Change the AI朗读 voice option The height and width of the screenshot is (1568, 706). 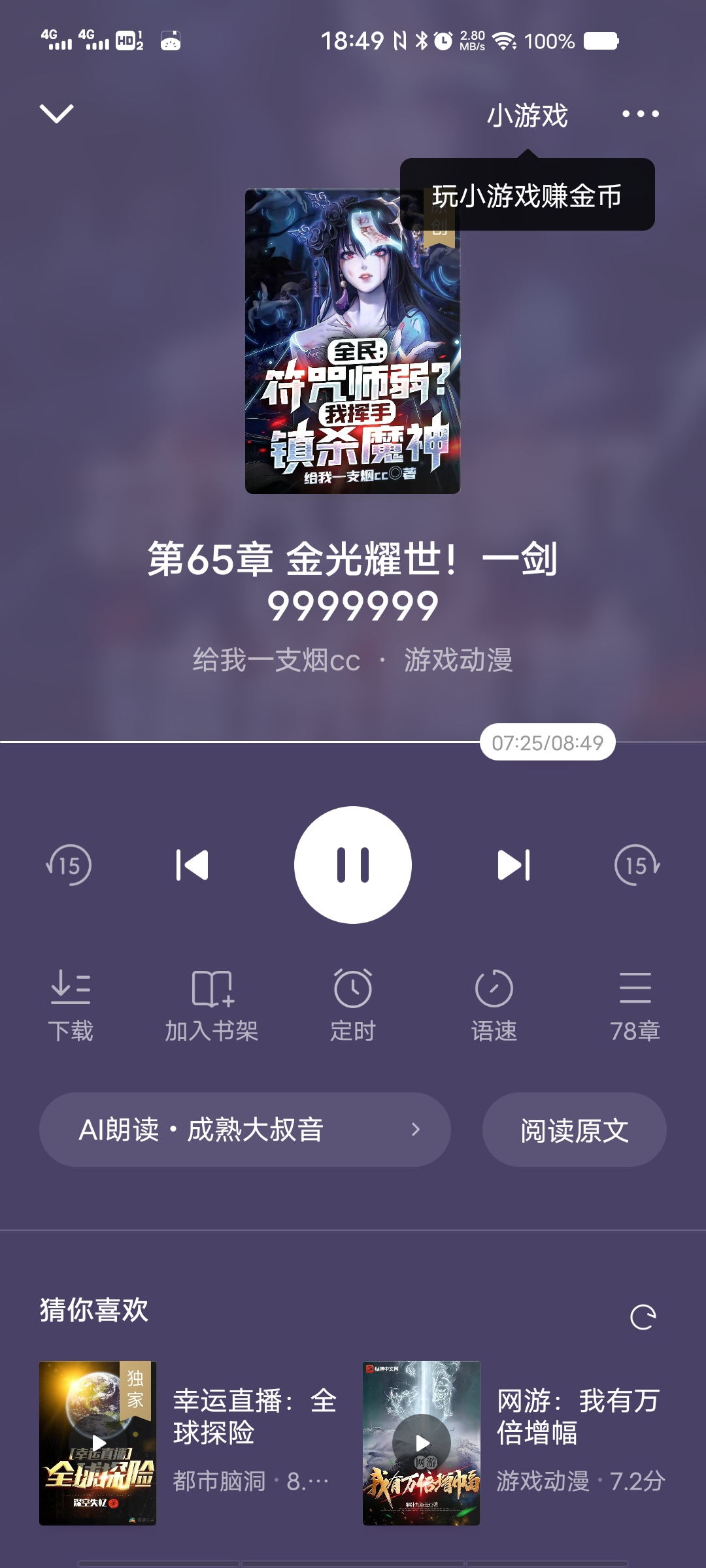tap(245, 1130)
